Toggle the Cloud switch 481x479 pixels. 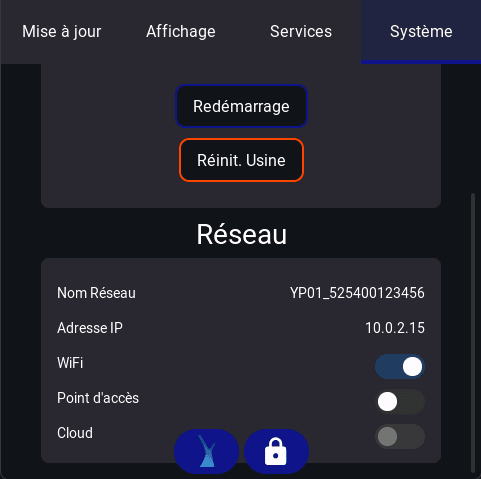pos(400,437)
